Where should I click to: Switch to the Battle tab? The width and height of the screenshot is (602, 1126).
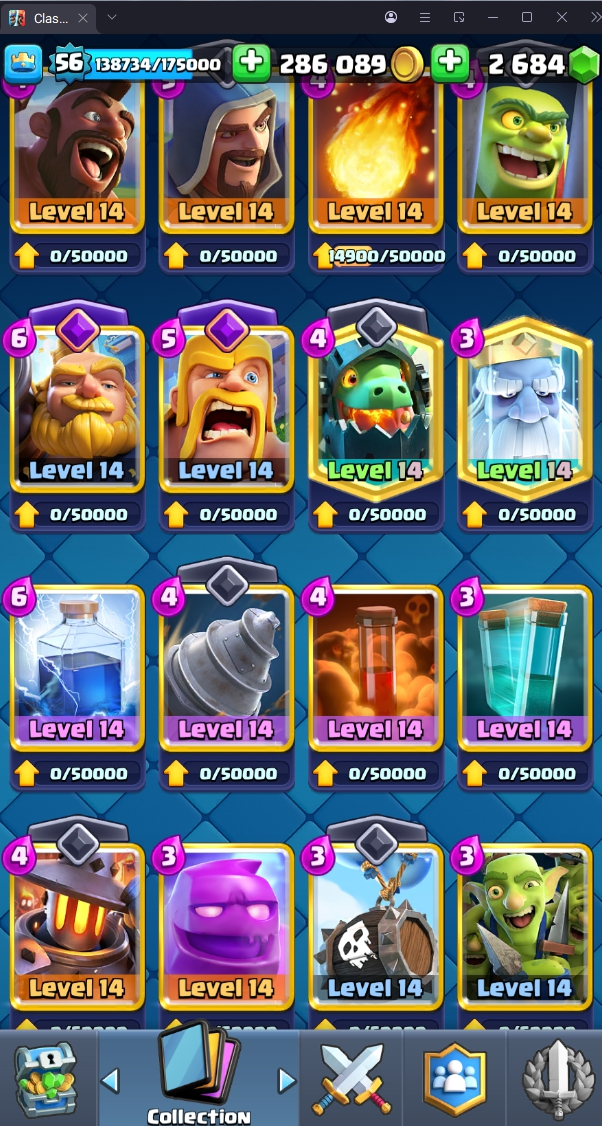point(350,1078)
